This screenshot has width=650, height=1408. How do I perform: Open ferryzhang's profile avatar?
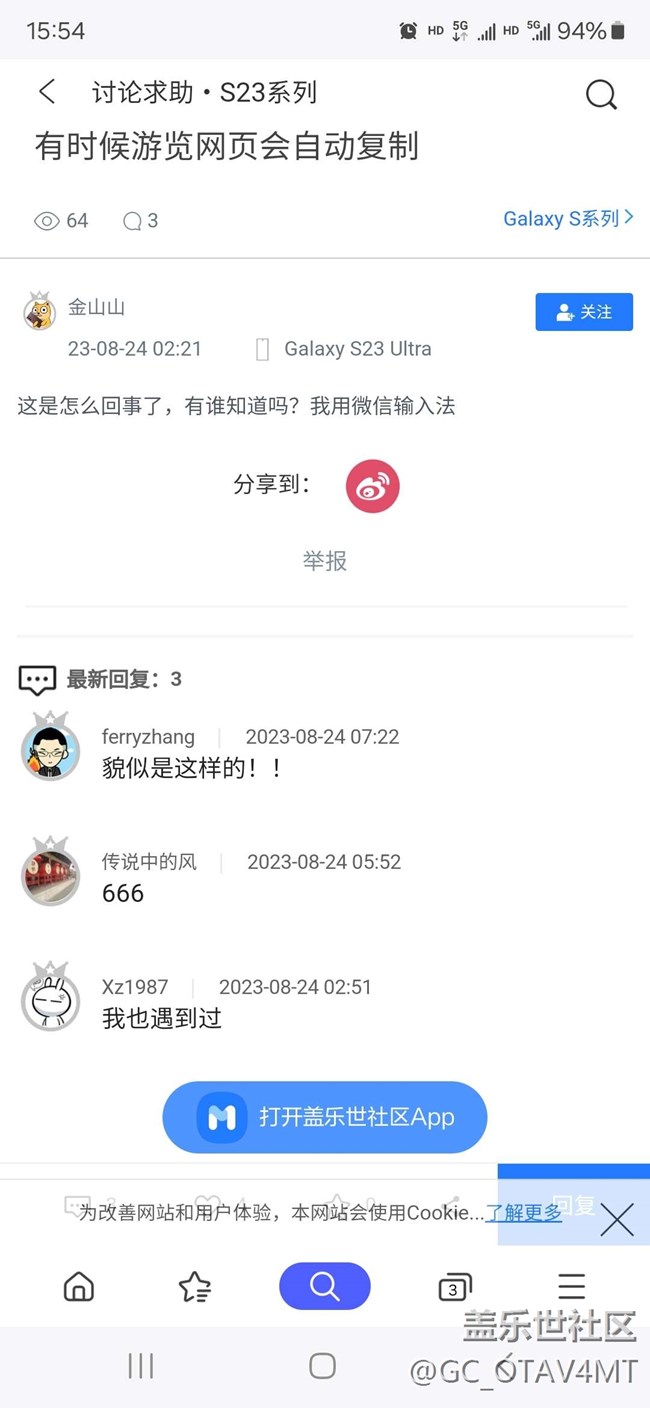[50, 750]
